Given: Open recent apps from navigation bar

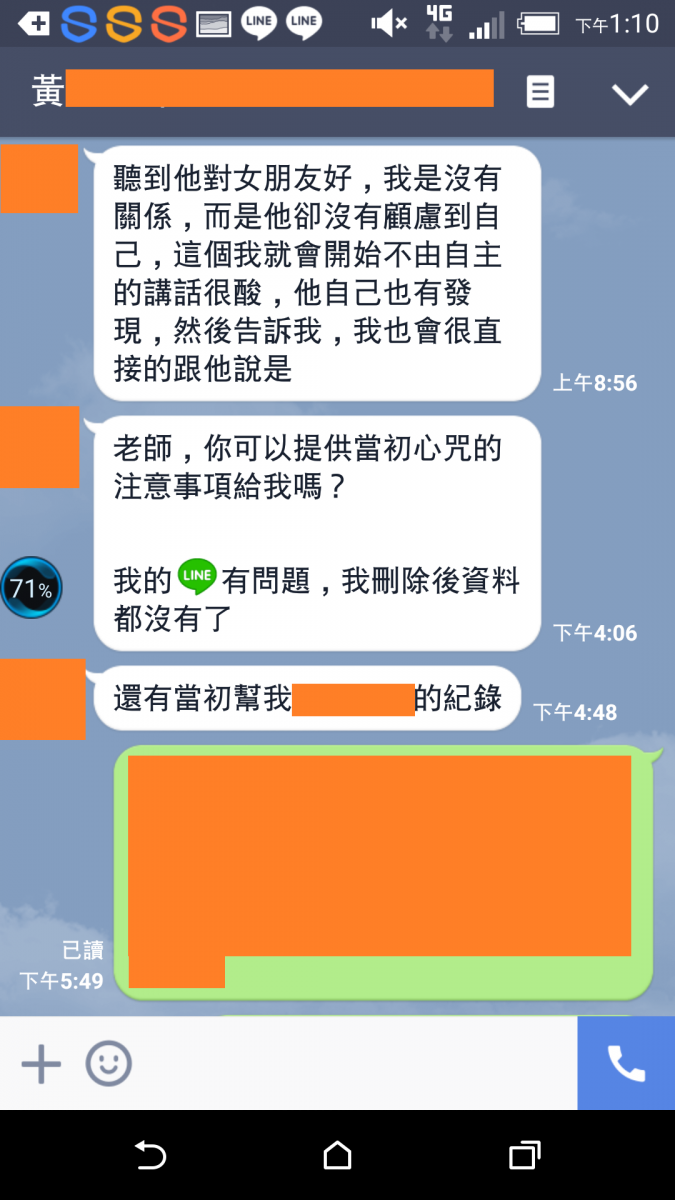Looking at the screenshot, I should tap(524, 1156).
